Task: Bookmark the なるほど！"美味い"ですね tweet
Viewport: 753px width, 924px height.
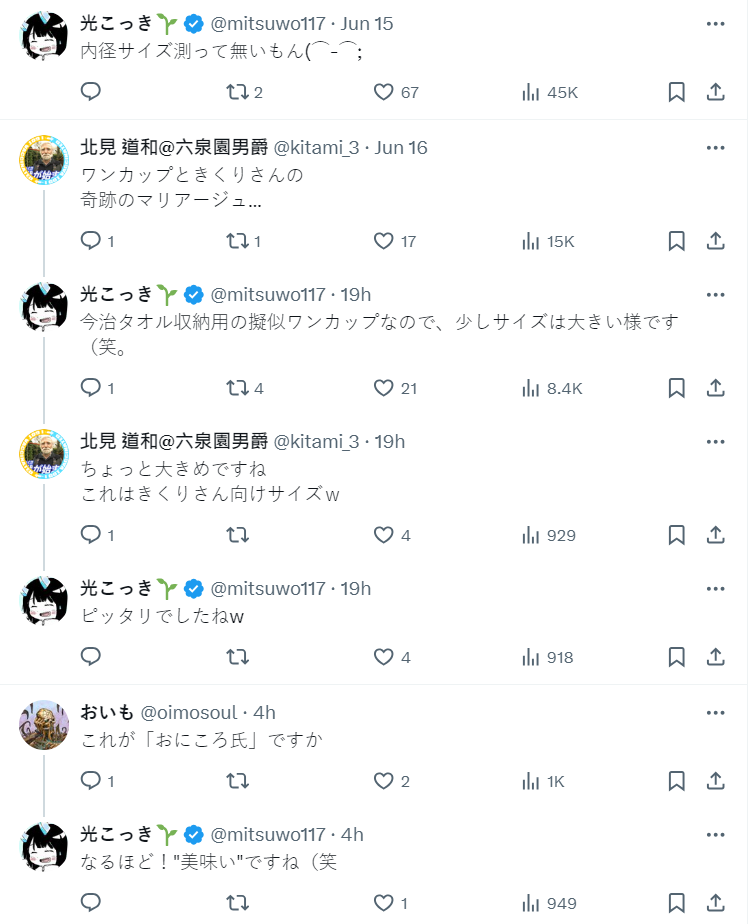Action: pos(676,903)
